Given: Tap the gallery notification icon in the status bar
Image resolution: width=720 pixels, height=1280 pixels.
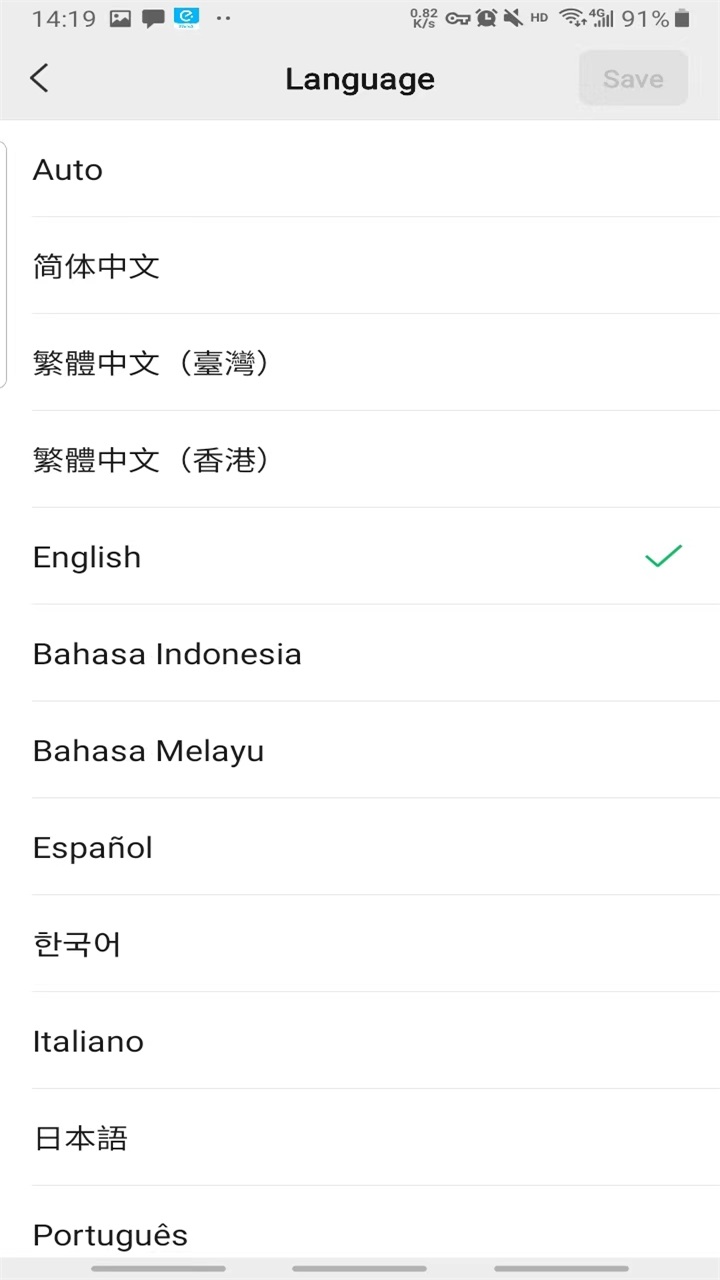Looking at the screenshot, I should coord(121,17).
